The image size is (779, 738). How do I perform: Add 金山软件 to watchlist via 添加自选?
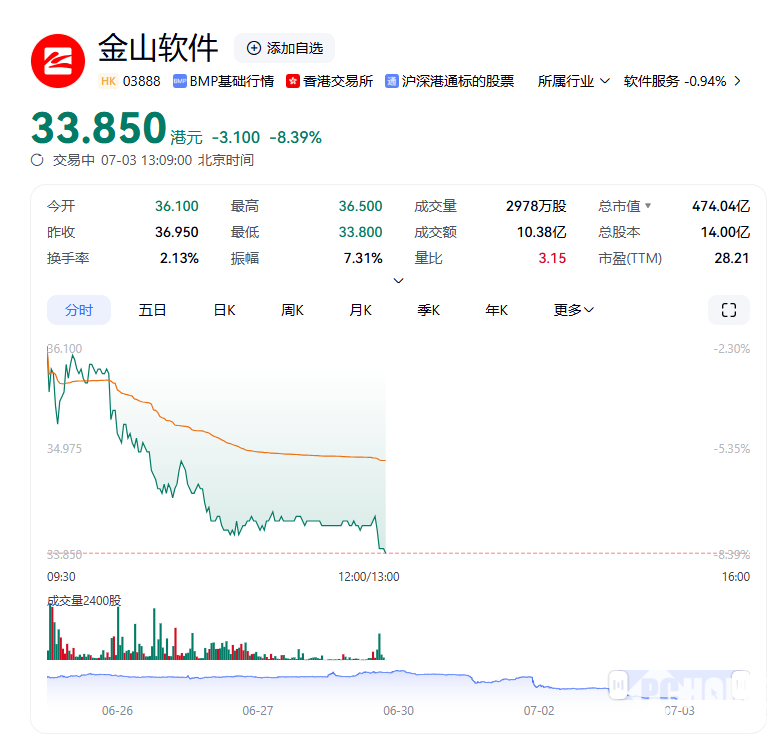point(284,48)
